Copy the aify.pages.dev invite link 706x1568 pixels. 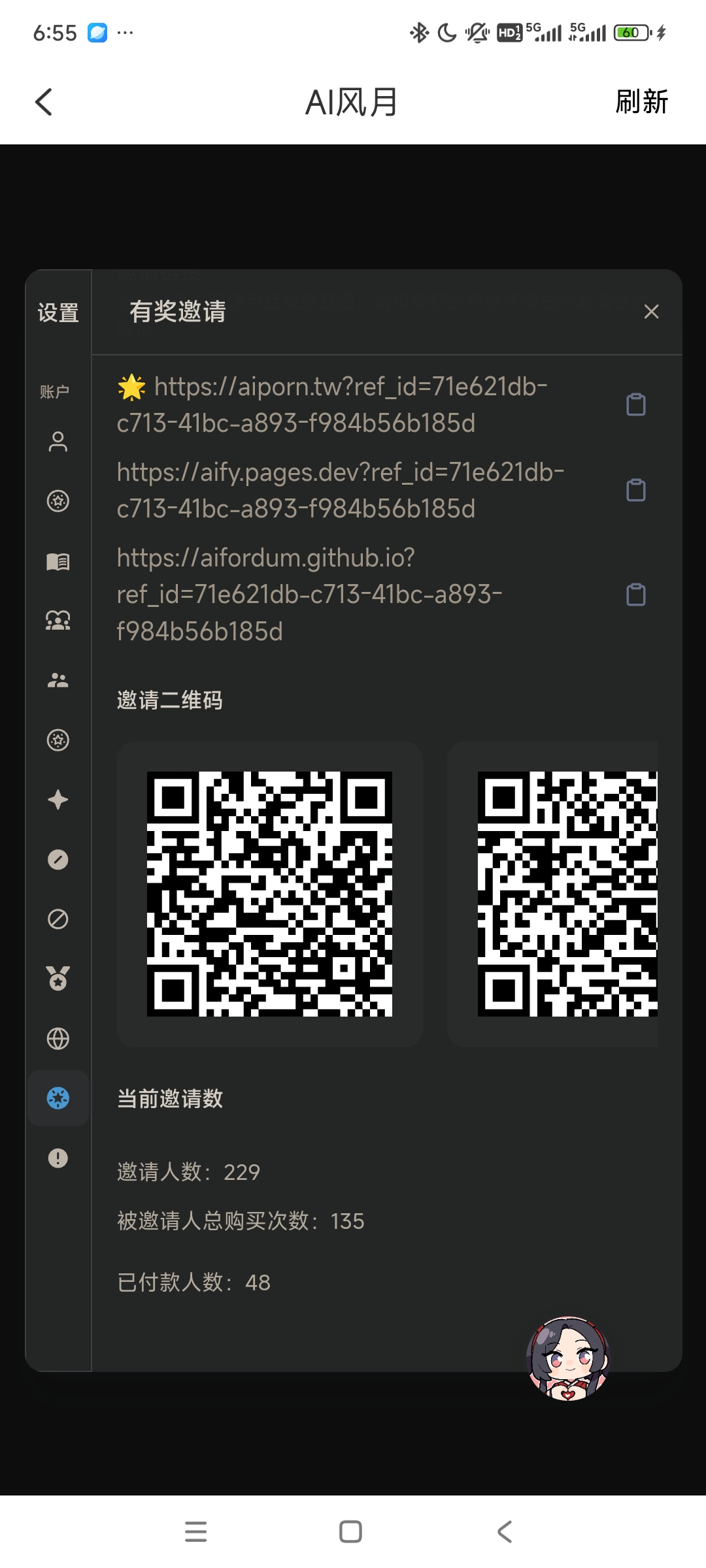(x=635, y=490)
